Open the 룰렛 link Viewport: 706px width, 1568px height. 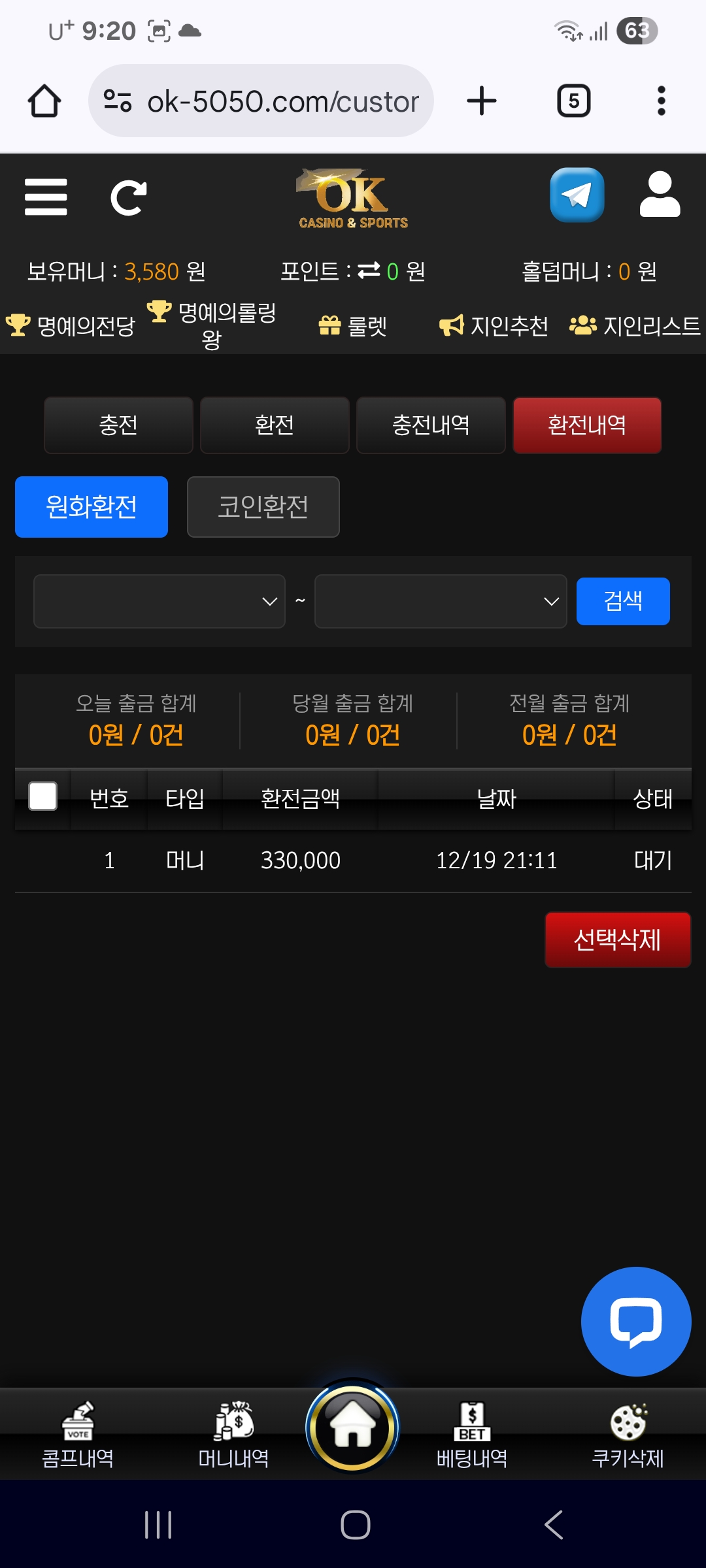pos(353,325)
